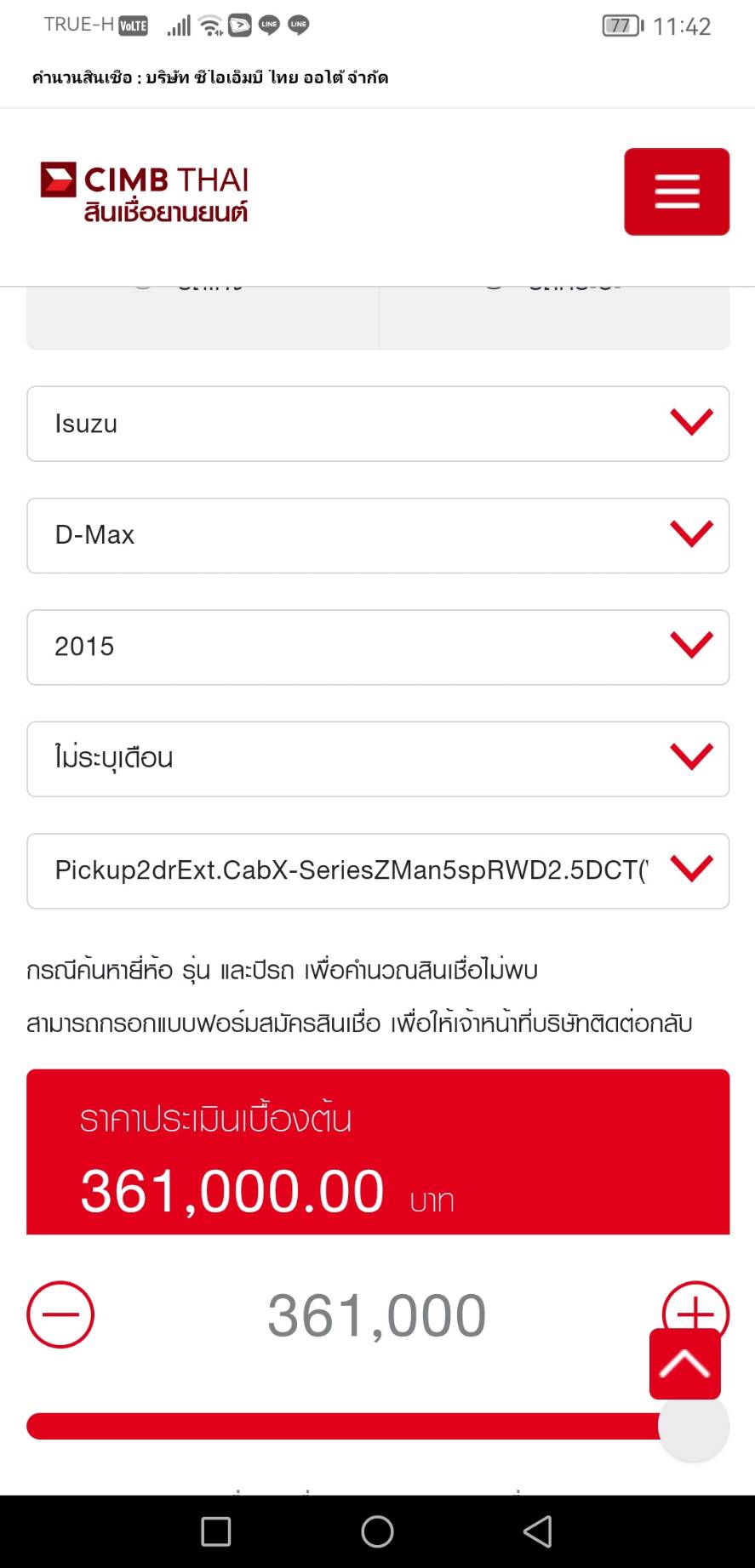Screen dimensions: 755x1568
Task: Go back using system navigation
Action: 537,1531
